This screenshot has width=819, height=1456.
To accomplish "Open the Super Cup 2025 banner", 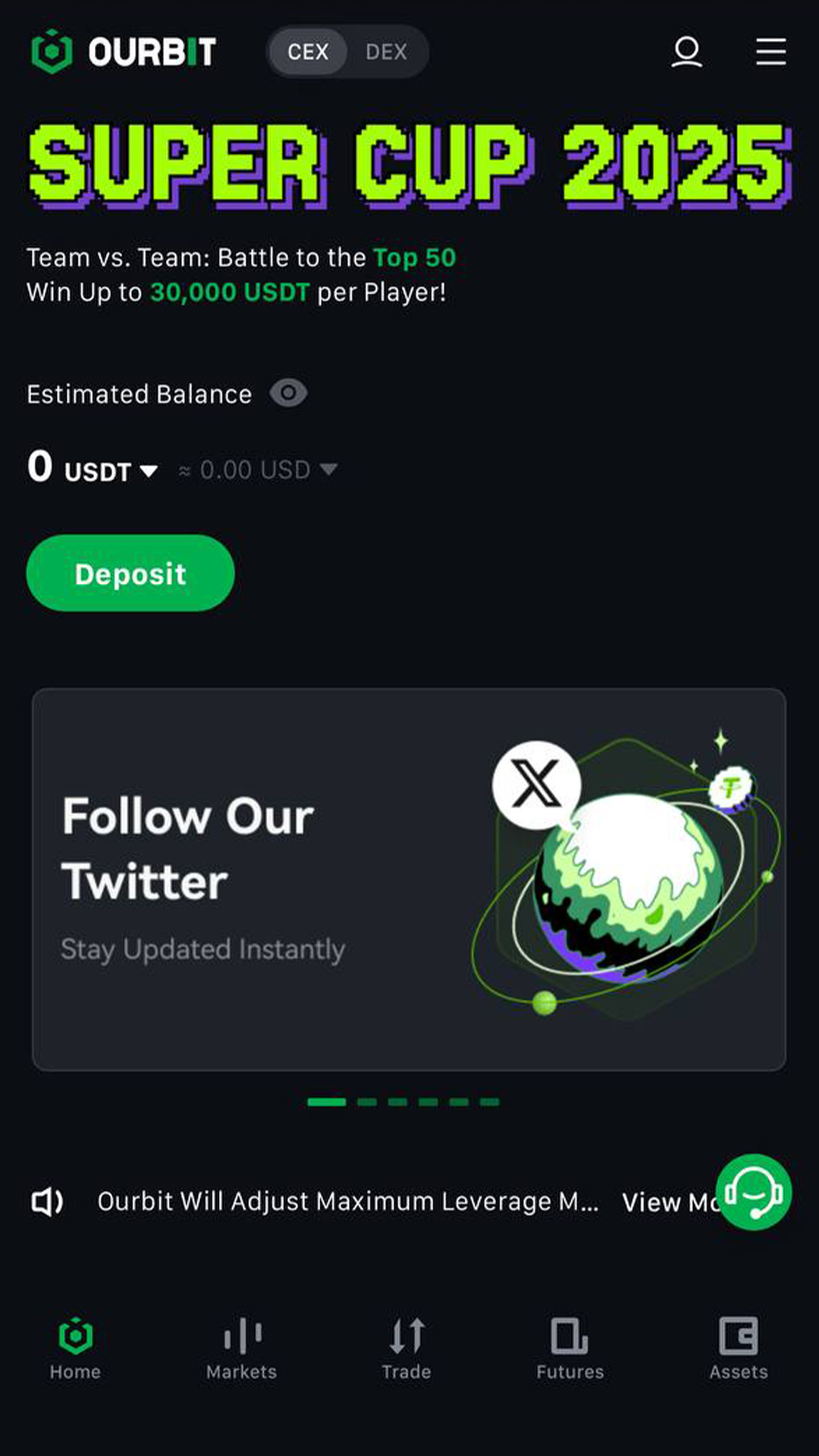I will click(x=409, y=167).
